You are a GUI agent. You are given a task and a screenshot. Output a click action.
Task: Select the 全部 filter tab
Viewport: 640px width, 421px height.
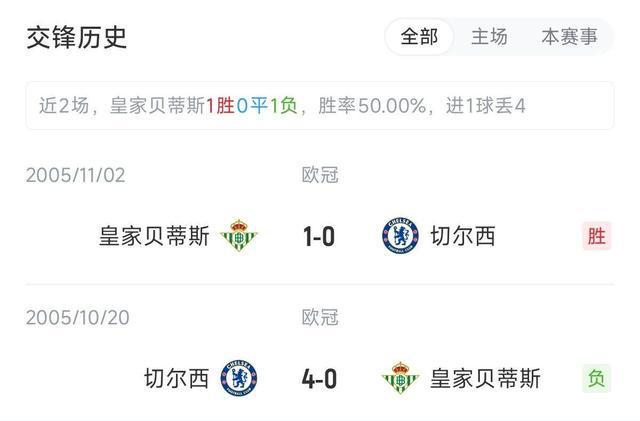pyautogui.click(x=419, y=37)
